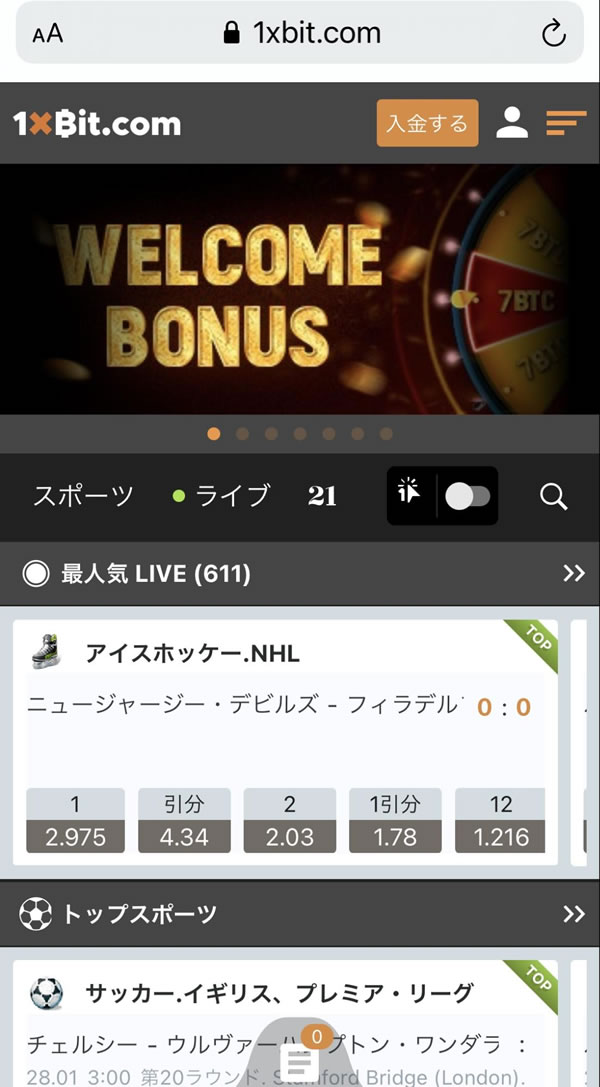Expand the 最人気 LIVE section
Screen dimensions: 600x1087
(573, 573)
